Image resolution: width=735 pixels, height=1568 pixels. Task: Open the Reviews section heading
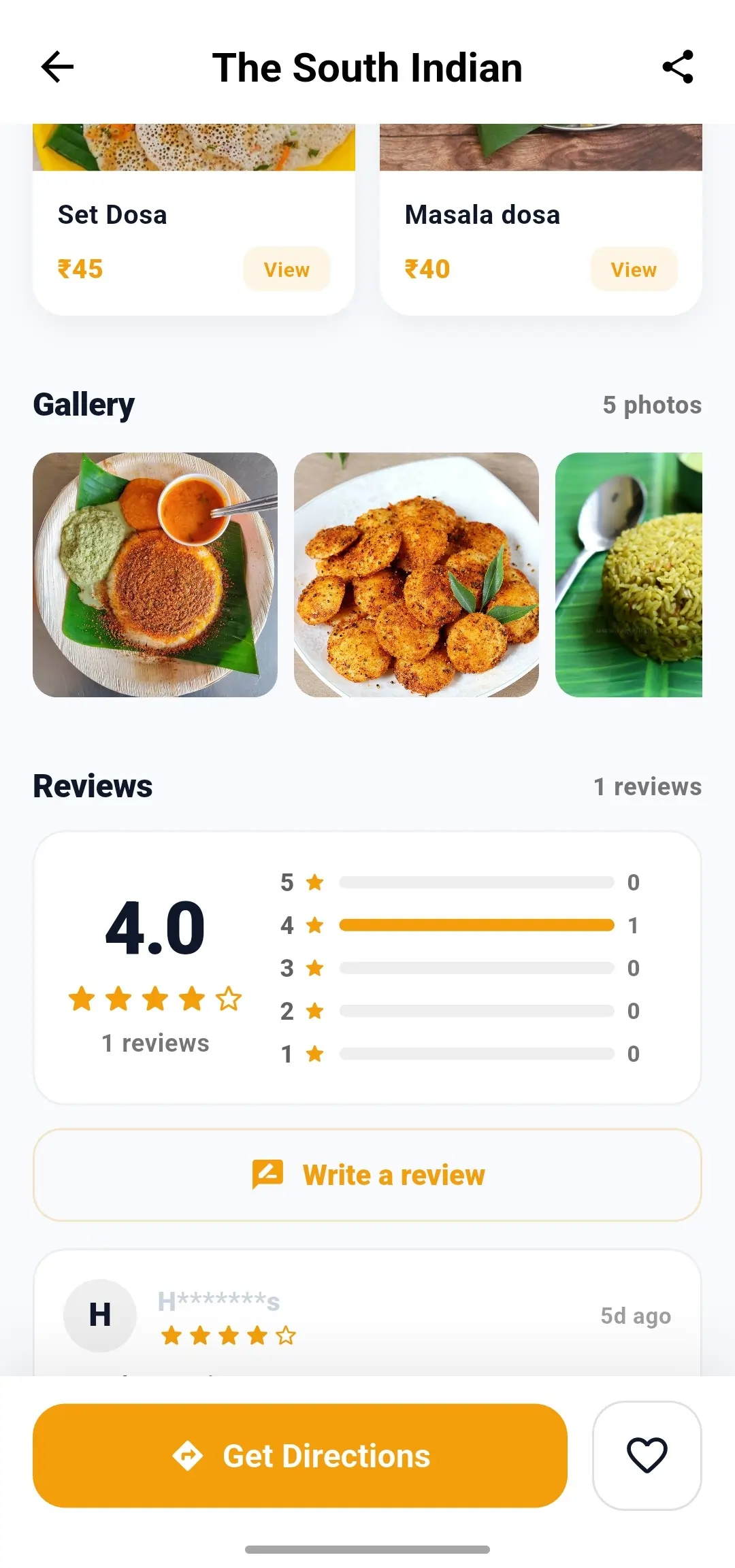pyautogui.click(x=93, y=786)
